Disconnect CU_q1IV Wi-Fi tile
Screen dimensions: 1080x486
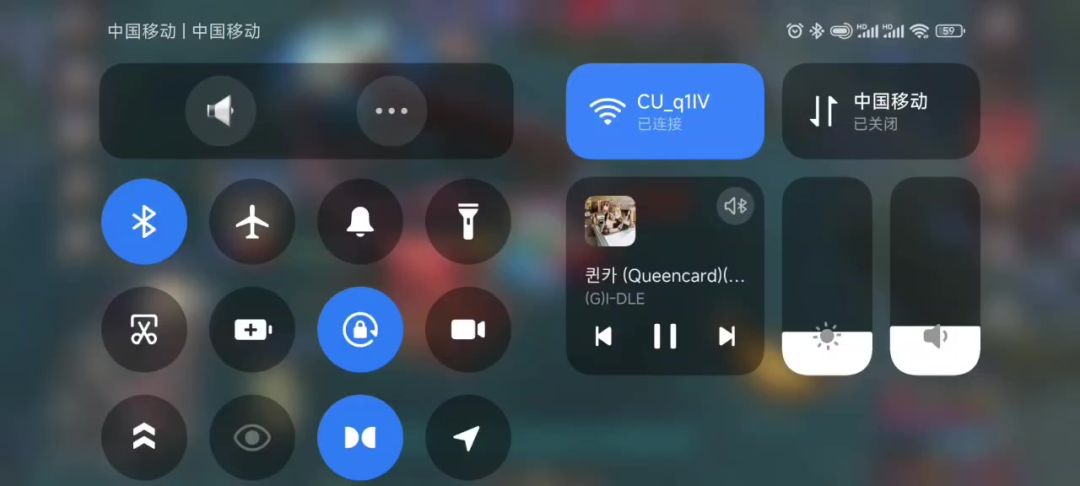point(665,111)
